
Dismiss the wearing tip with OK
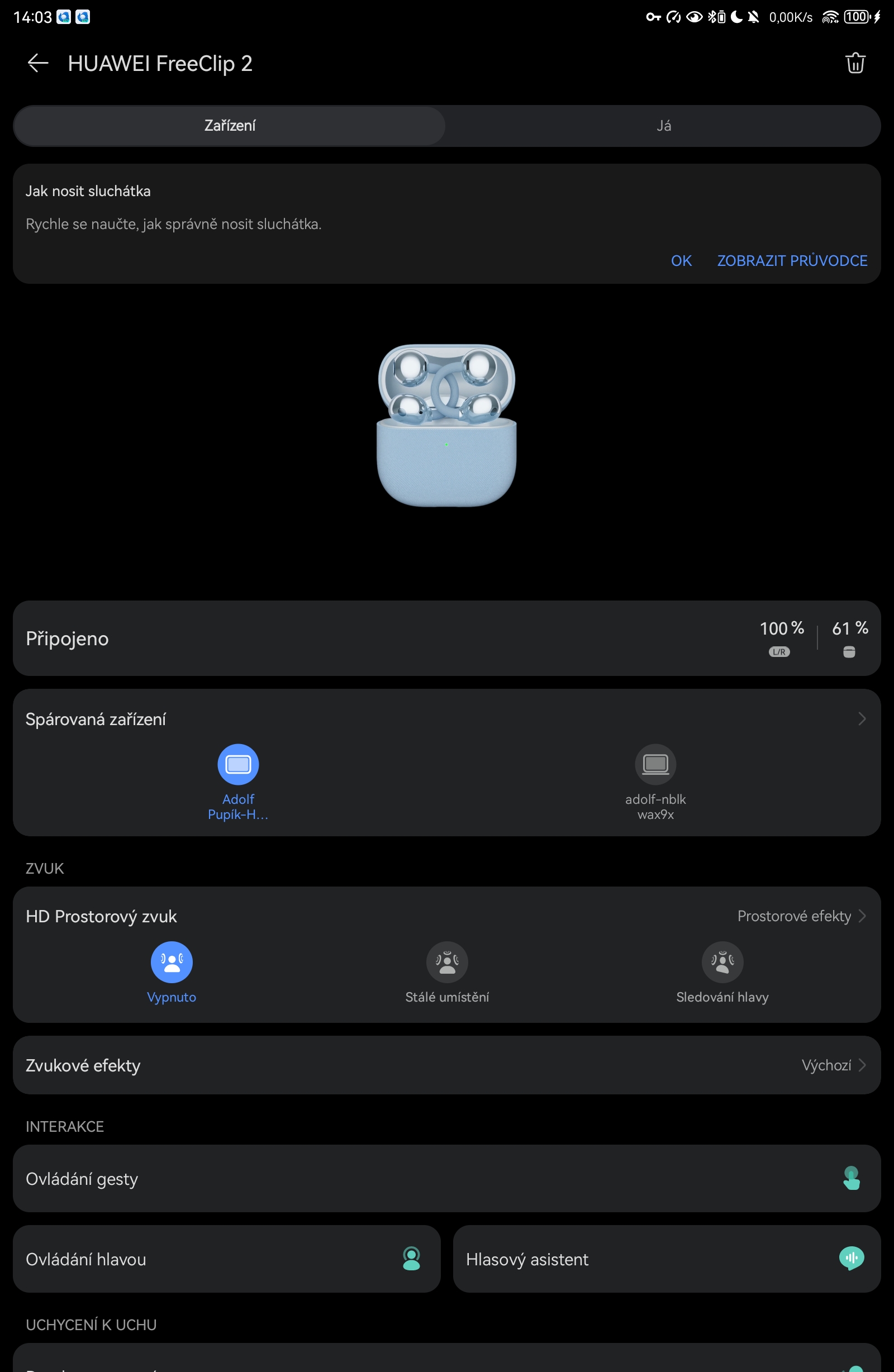[x=681, y=260]
